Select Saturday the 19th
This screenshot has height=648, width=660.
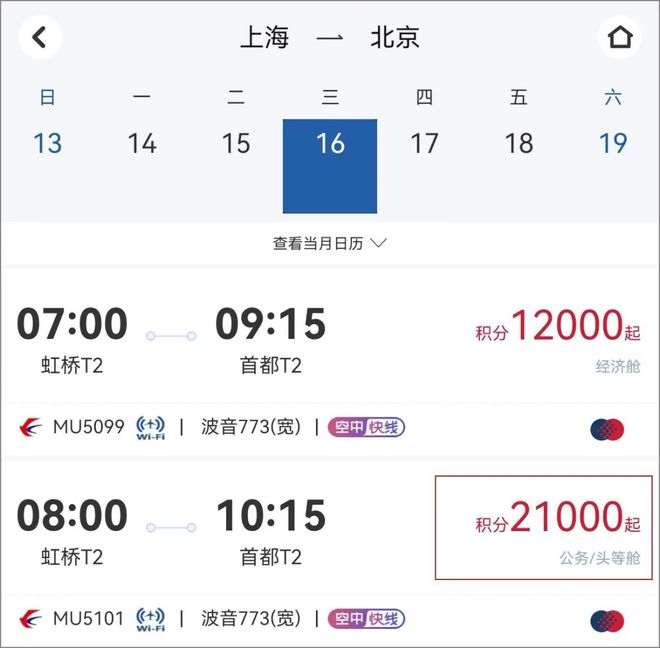pos(613,143)
